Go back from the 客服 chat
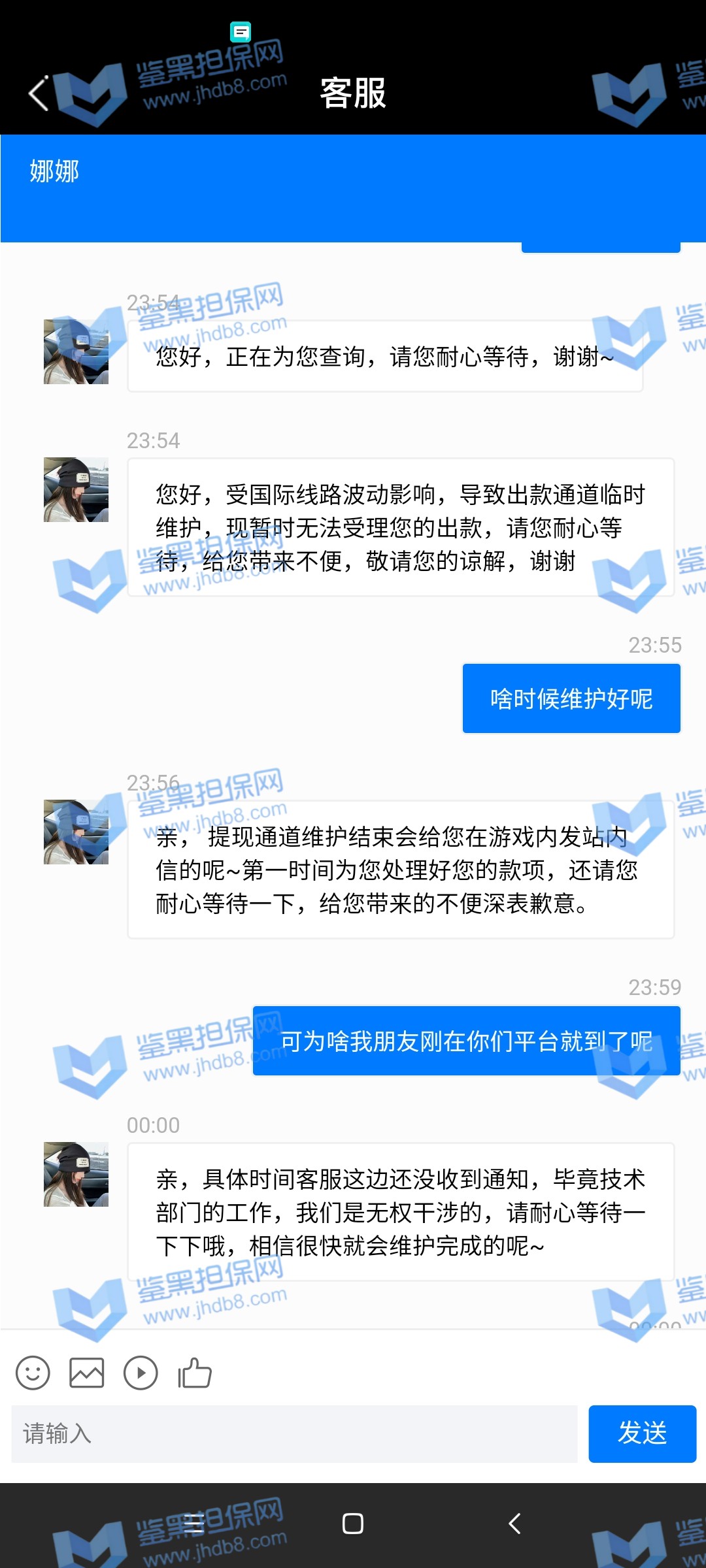This screenshot has width=706, height=1568. 39,93
